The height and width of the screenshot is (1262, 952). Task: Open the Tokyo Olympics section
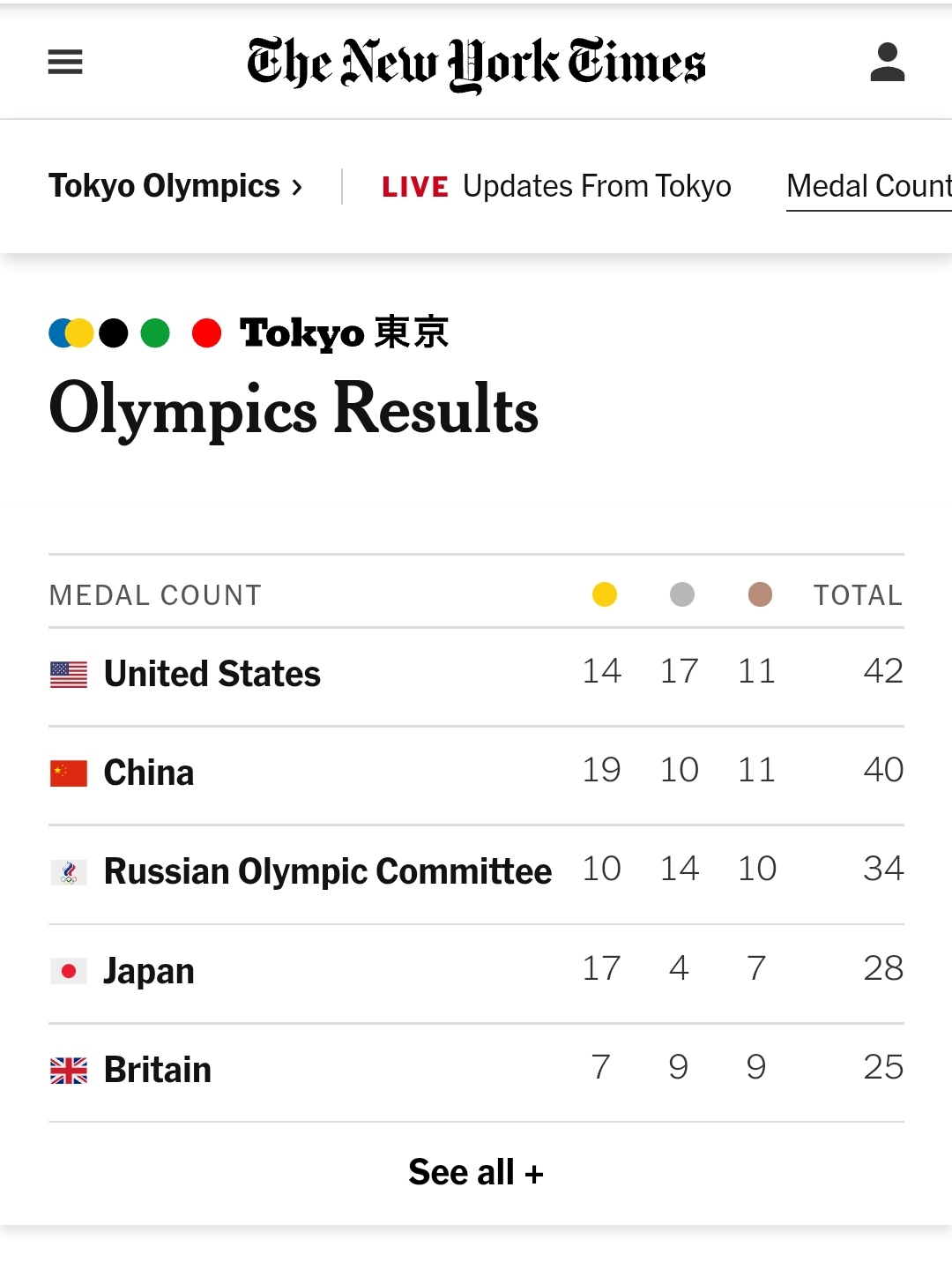175,186
